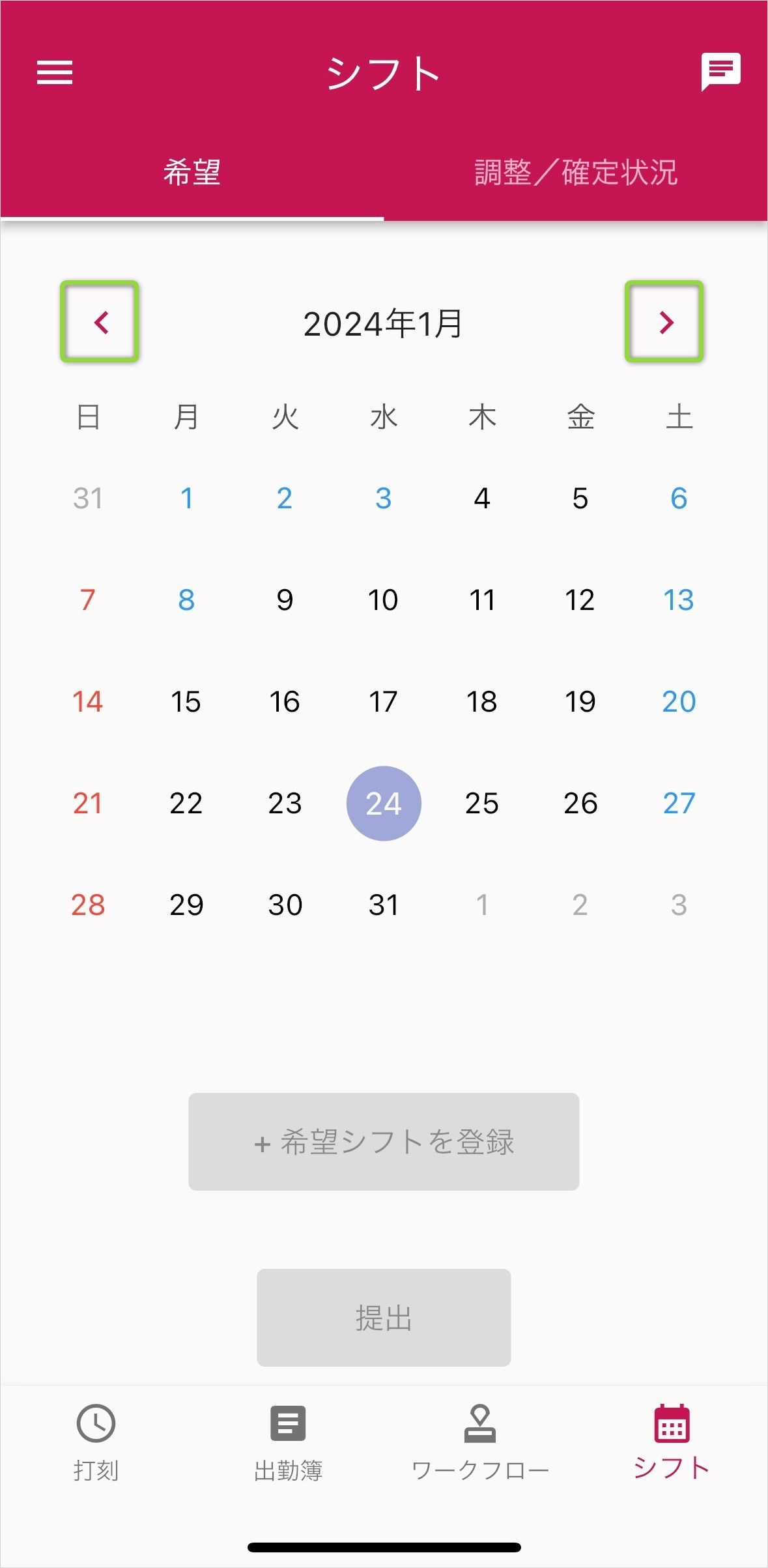
Task: Choose Friday the 19th
Action: coord(580,702)
